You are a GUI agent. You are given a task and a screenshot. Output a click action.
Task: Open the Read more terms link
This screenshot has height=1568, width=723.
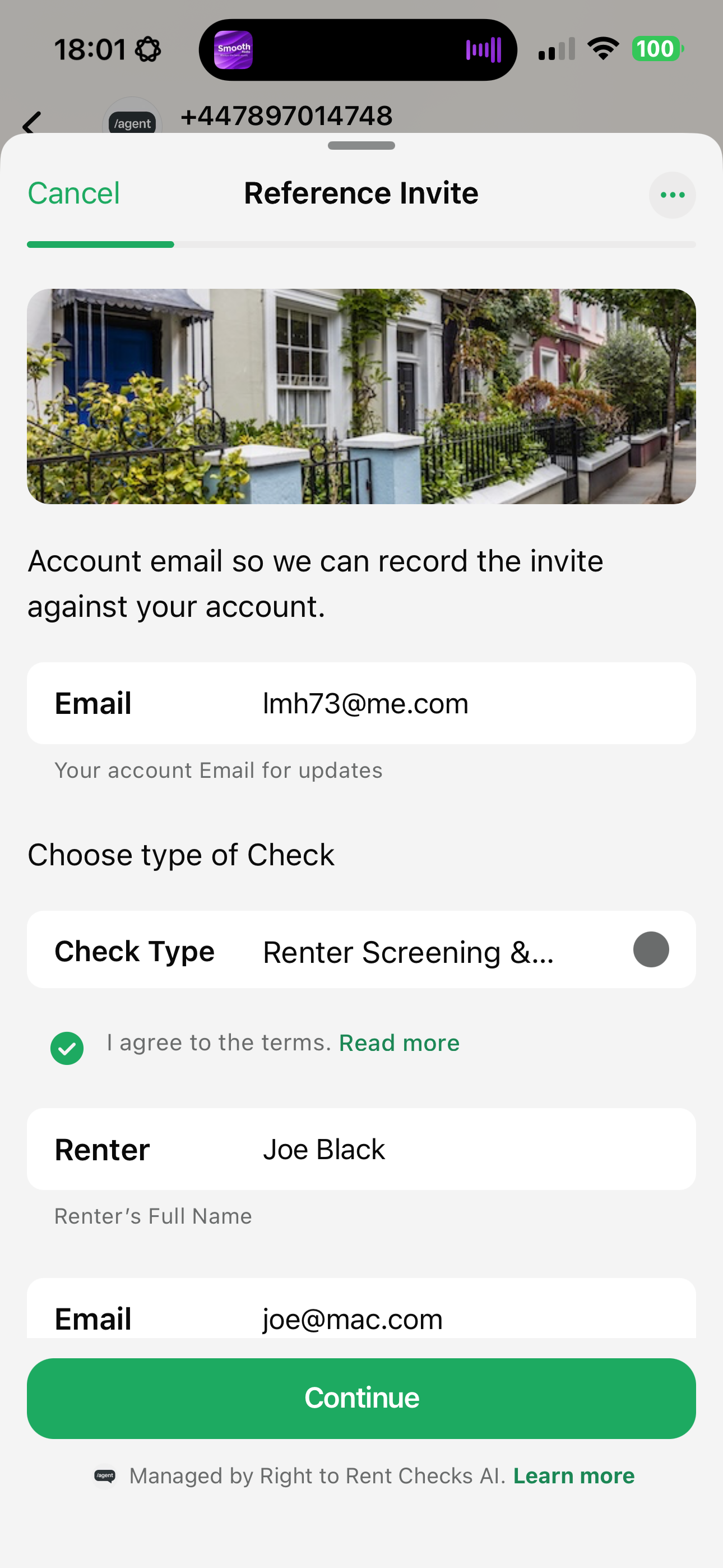[x=398, y=1042]
